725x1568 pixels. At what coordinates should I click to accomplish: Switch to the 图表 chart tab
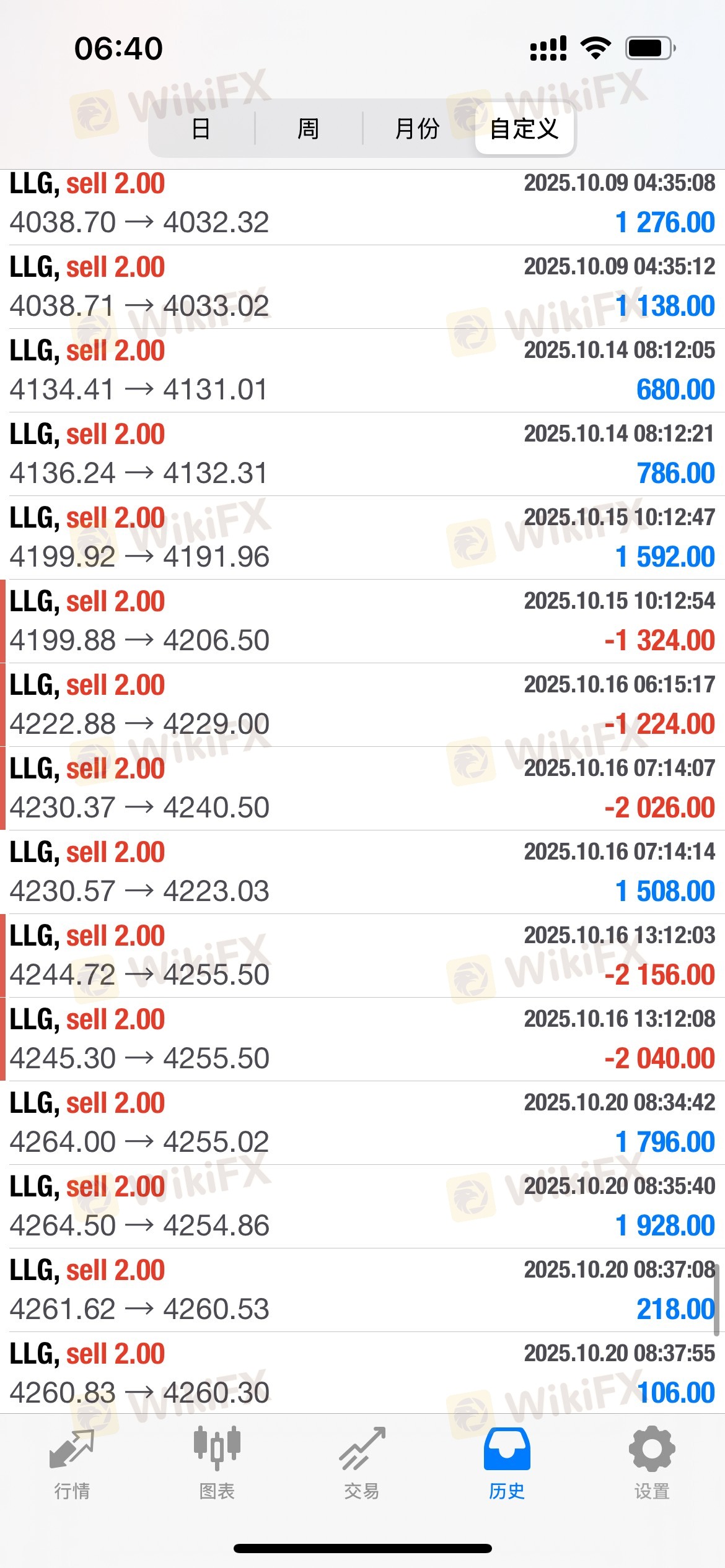(217, 1464)
